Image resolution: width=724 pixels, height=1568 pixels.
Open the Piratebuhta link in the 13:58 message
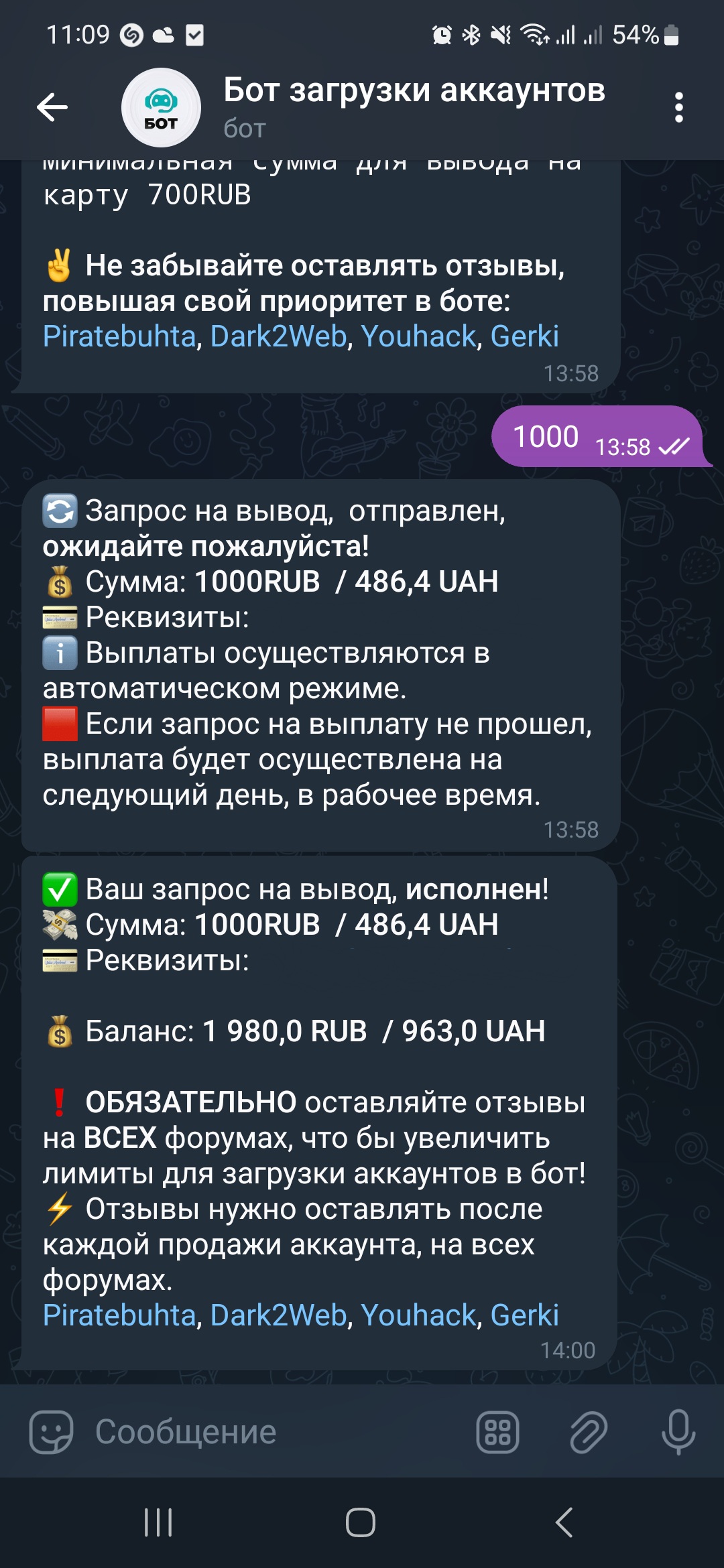(x=119, y=336)
